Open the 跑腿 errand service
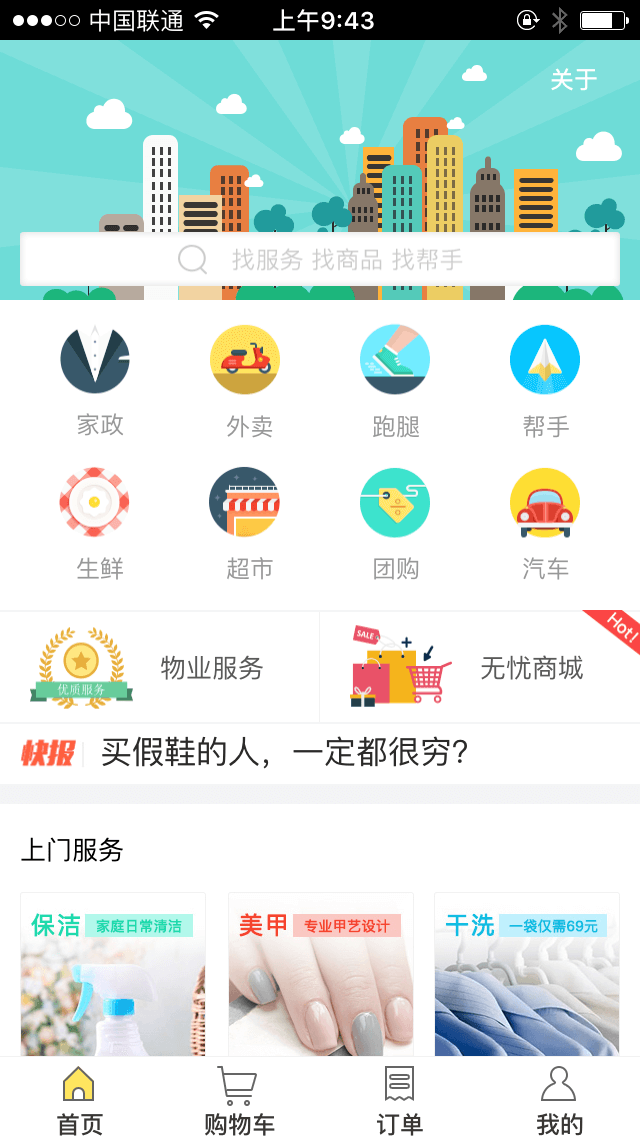 395,381
